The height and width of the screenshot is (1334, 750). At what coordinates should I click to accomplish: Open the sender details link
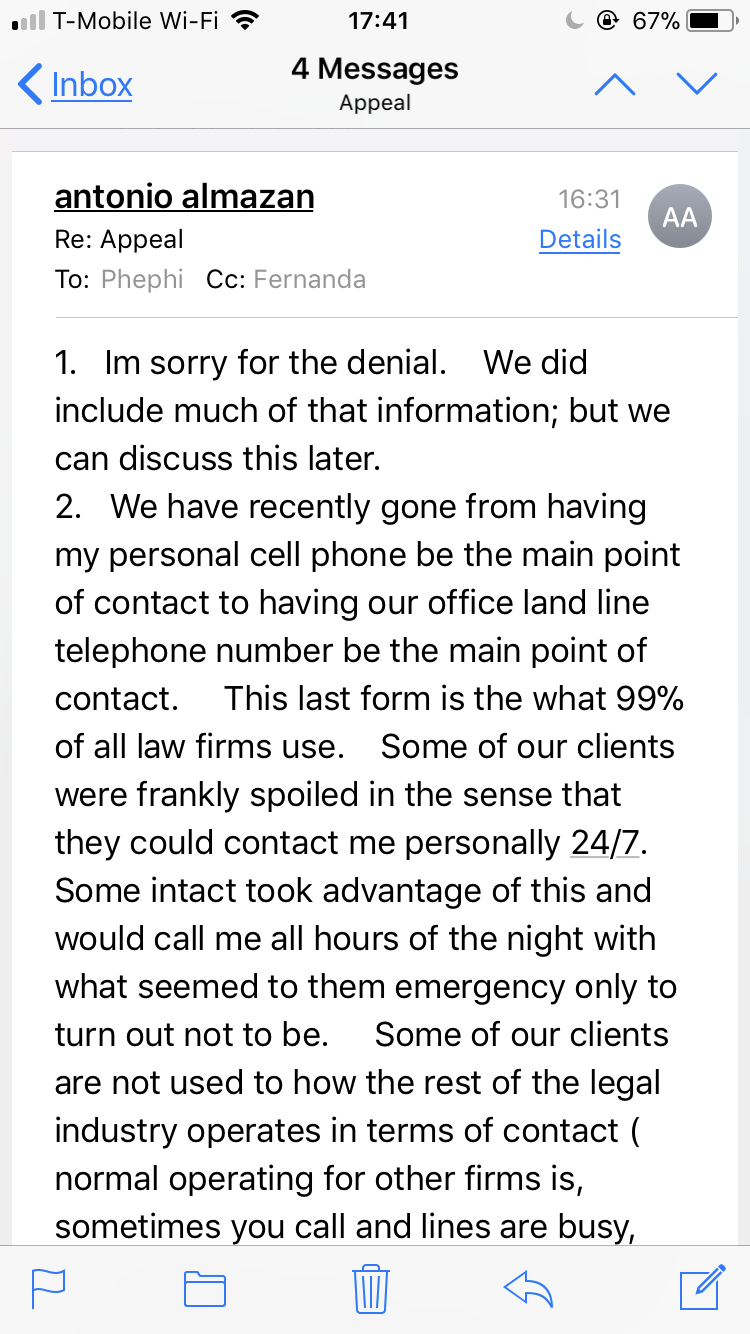[580, 240]
